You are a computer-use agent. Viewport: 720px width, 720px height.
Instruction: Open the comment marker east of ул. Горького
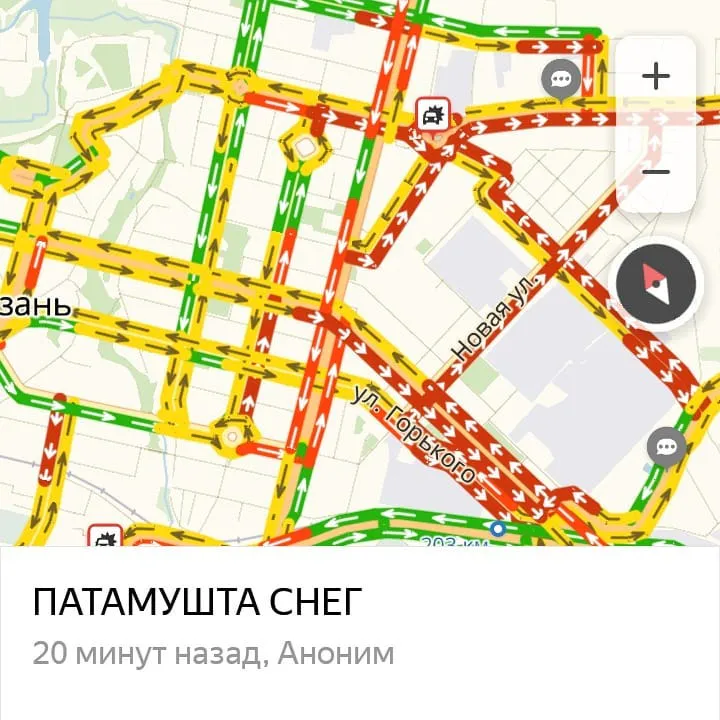666,446
